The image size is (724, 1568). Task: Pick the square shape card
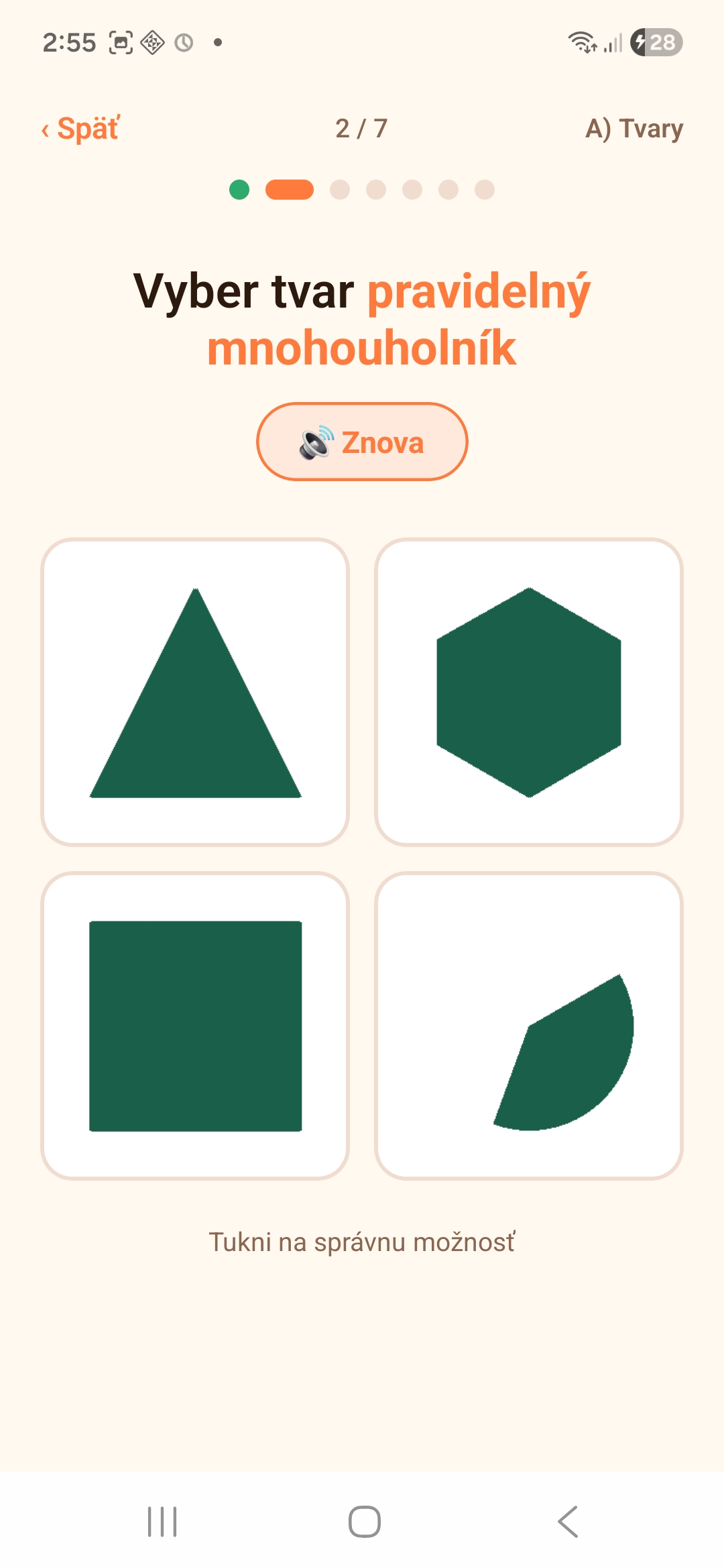tap(195, 1026)
